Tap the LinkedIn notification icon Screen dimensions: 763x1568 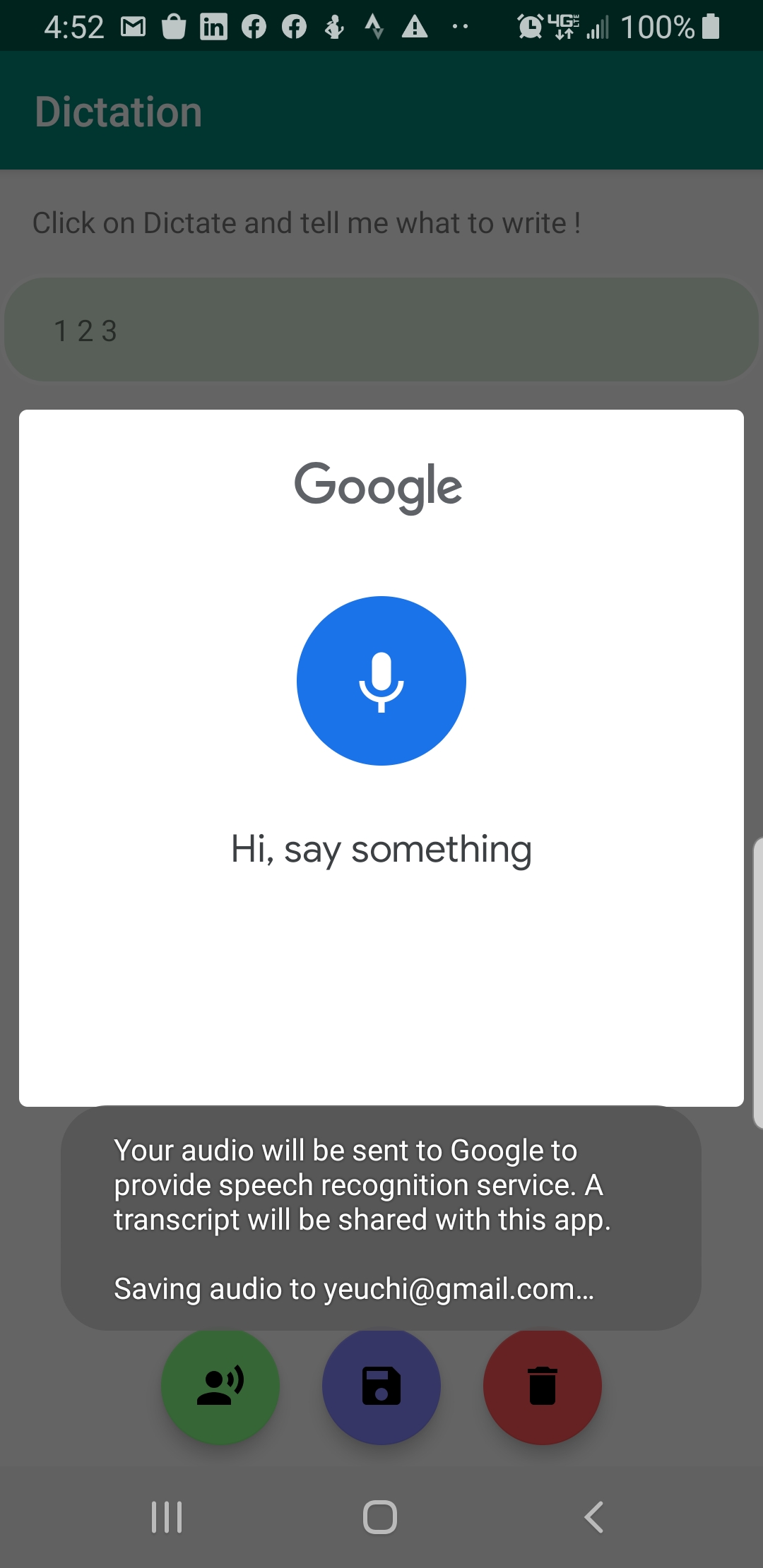[x=213, y=25]
